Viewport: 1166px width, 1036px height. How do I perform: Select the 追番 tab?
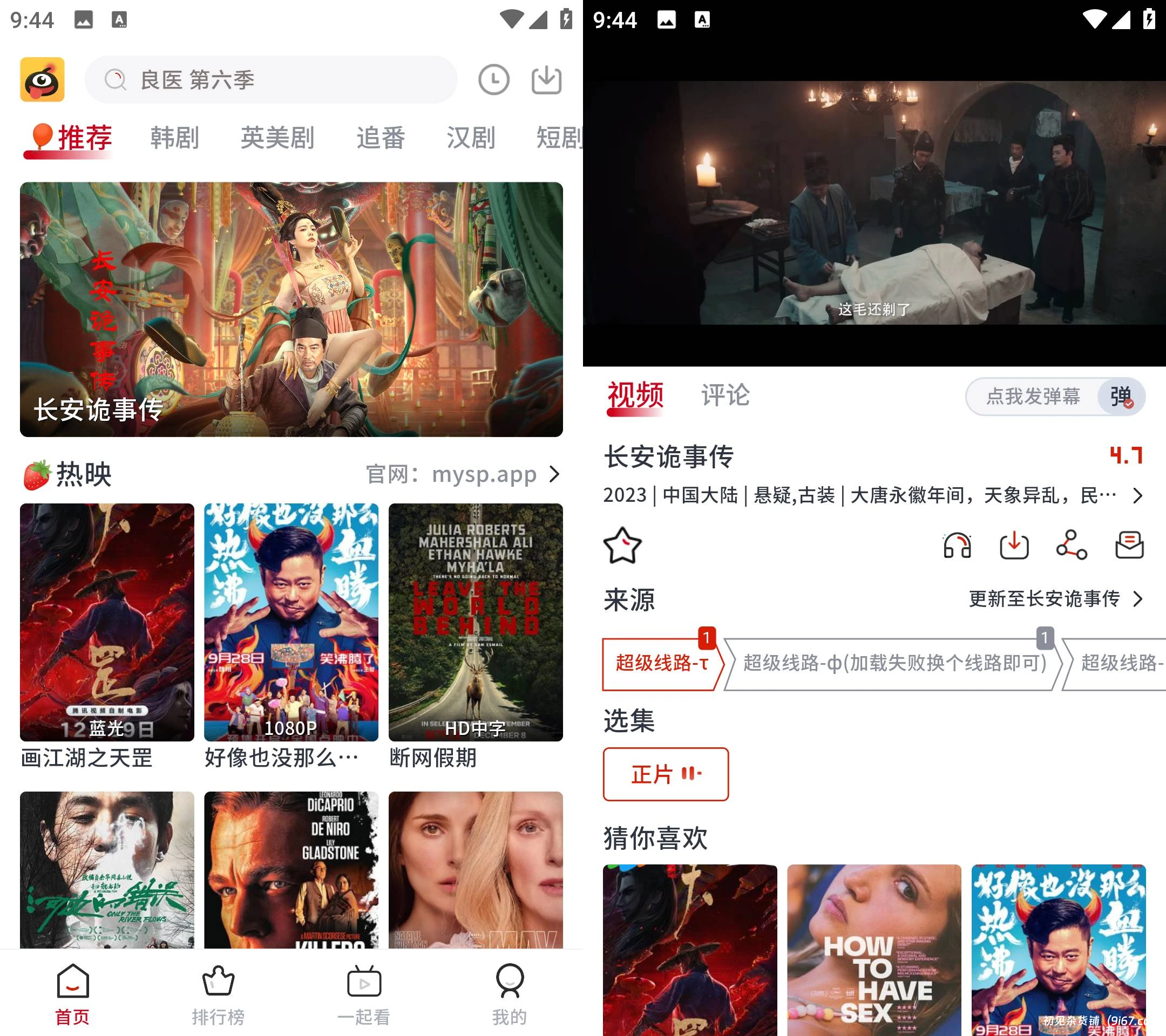tap(381, 138)
